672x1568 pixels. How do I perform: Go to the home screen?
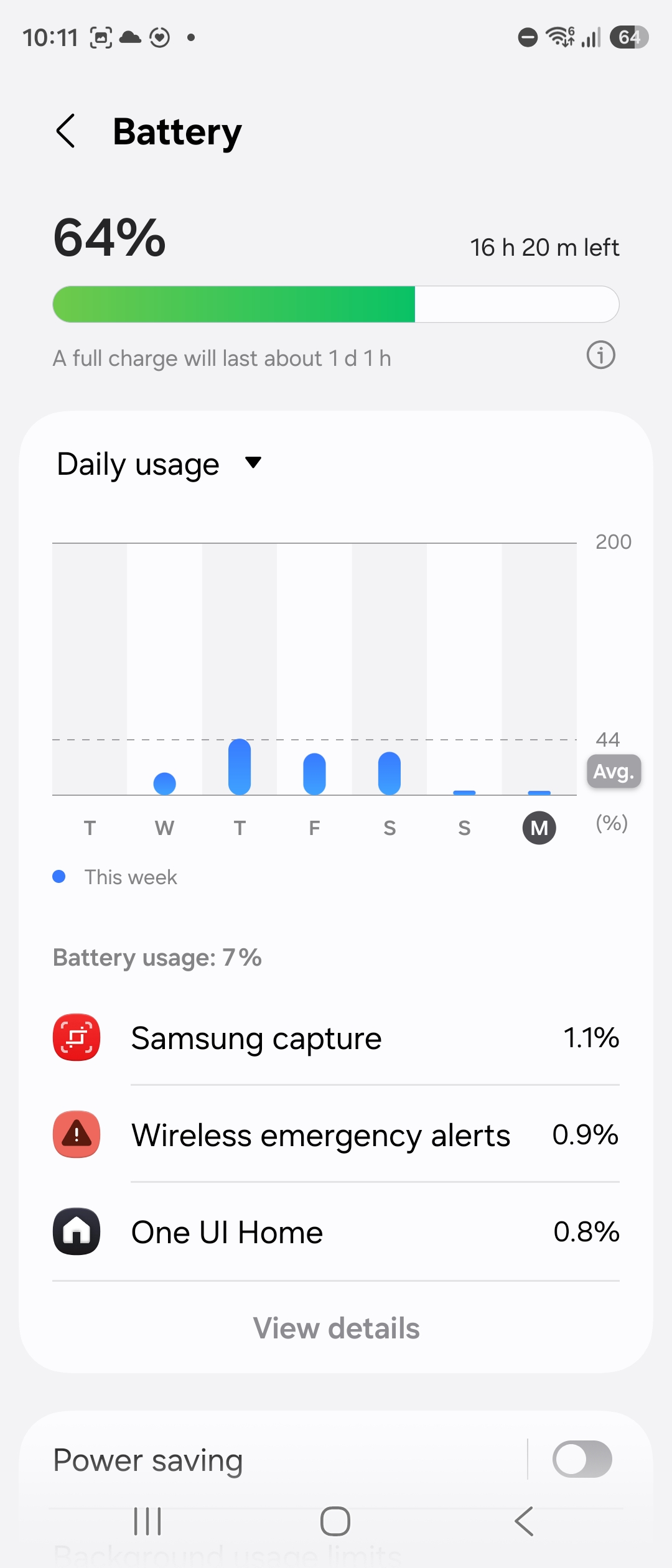[x=335, y=1521]
